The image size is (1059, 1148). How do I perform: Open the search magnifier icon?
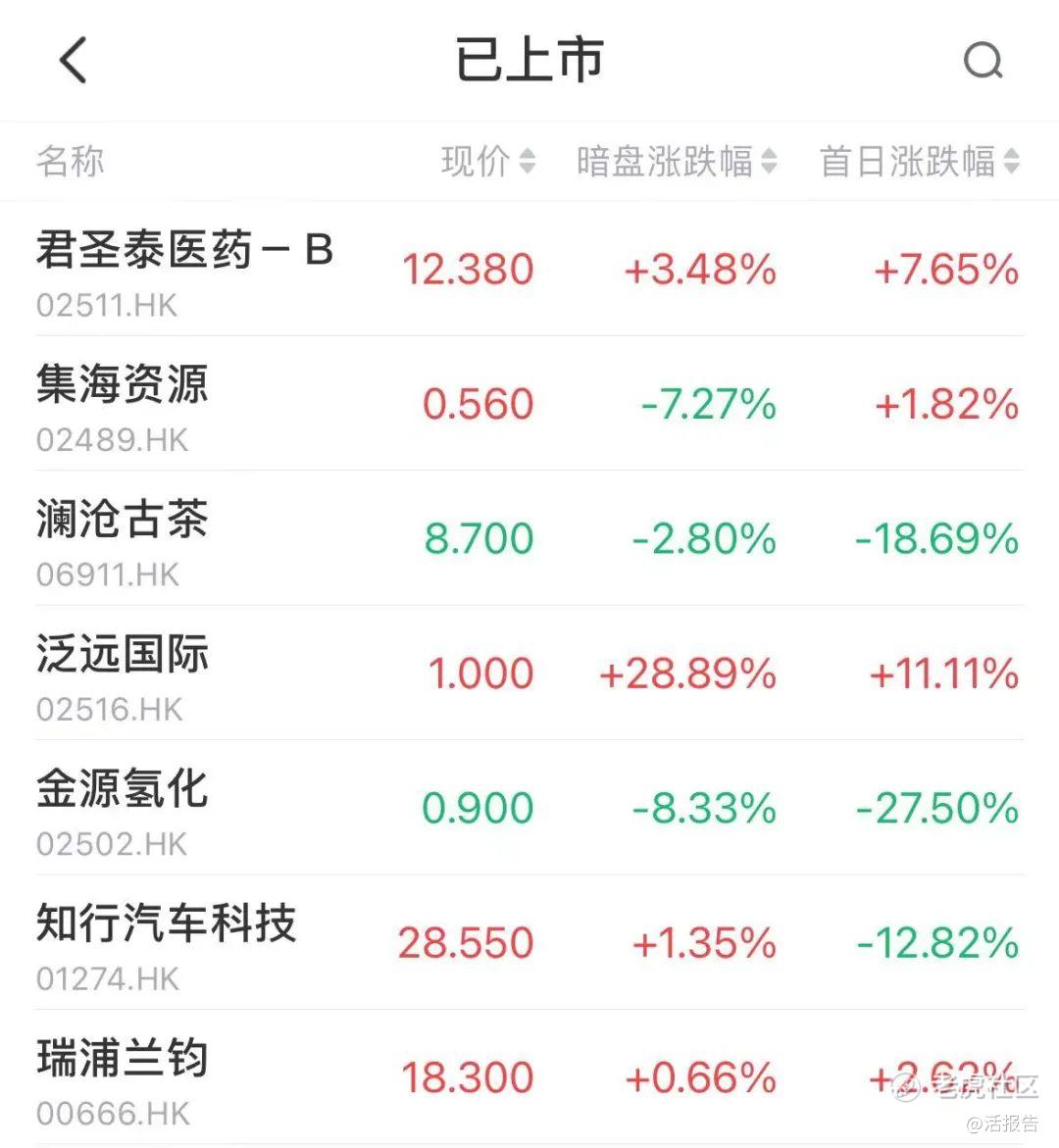983,61
